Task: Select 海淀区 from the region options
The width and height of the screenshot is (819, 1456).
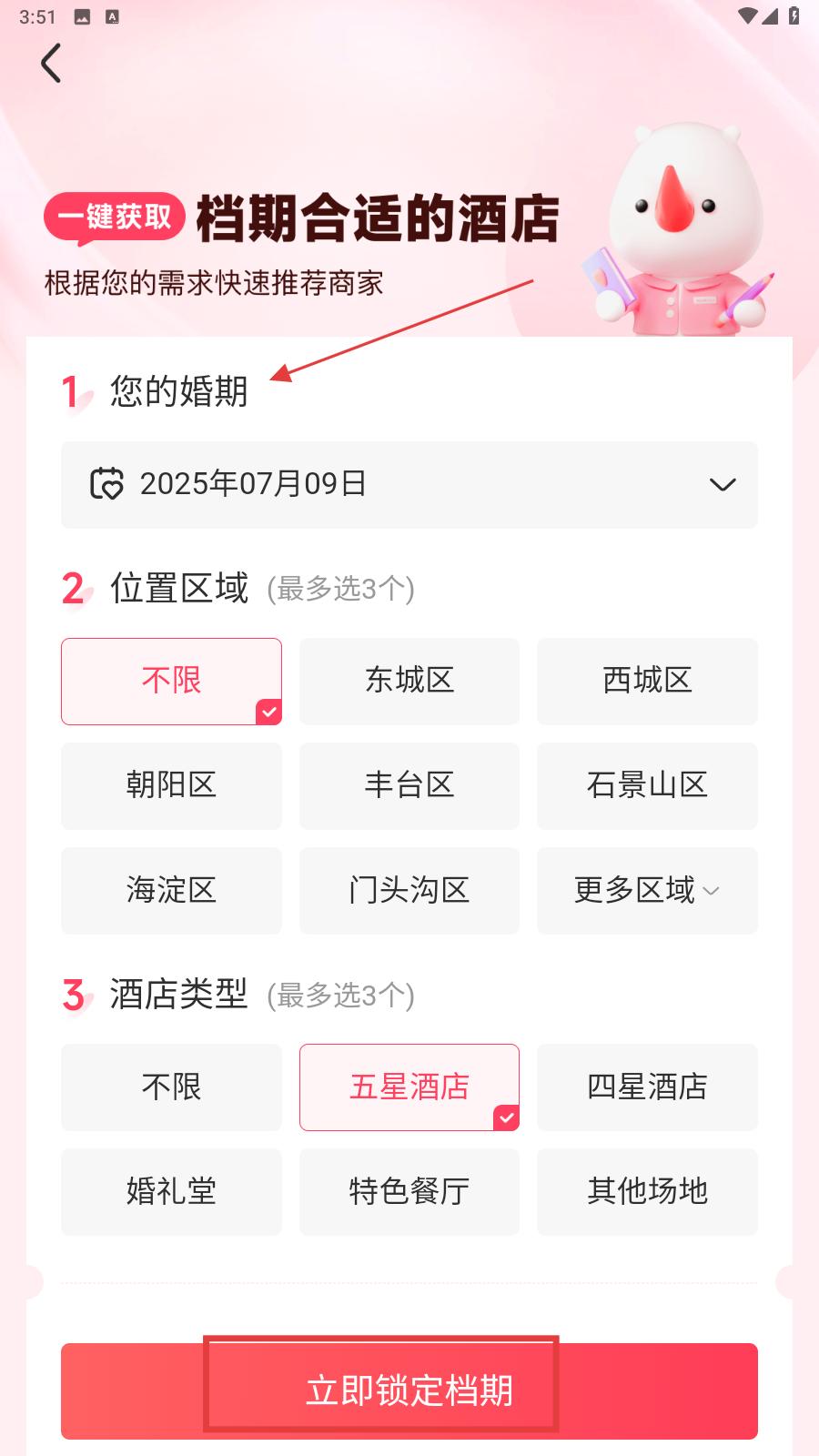Action: (171, 891)
